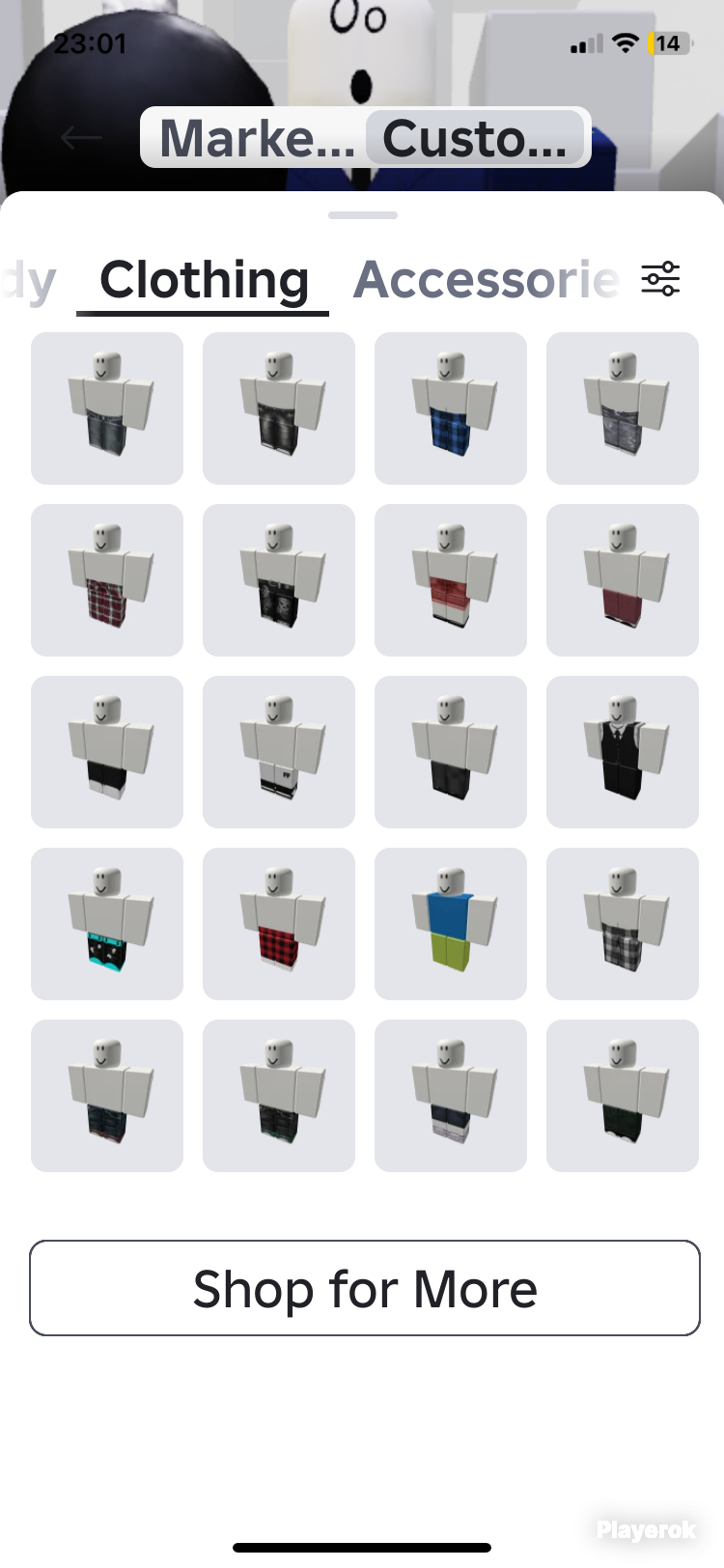Viewport: 724px width, 1568px height.
Task: Tap the Shop for More button
Action: click(365, 1288)
